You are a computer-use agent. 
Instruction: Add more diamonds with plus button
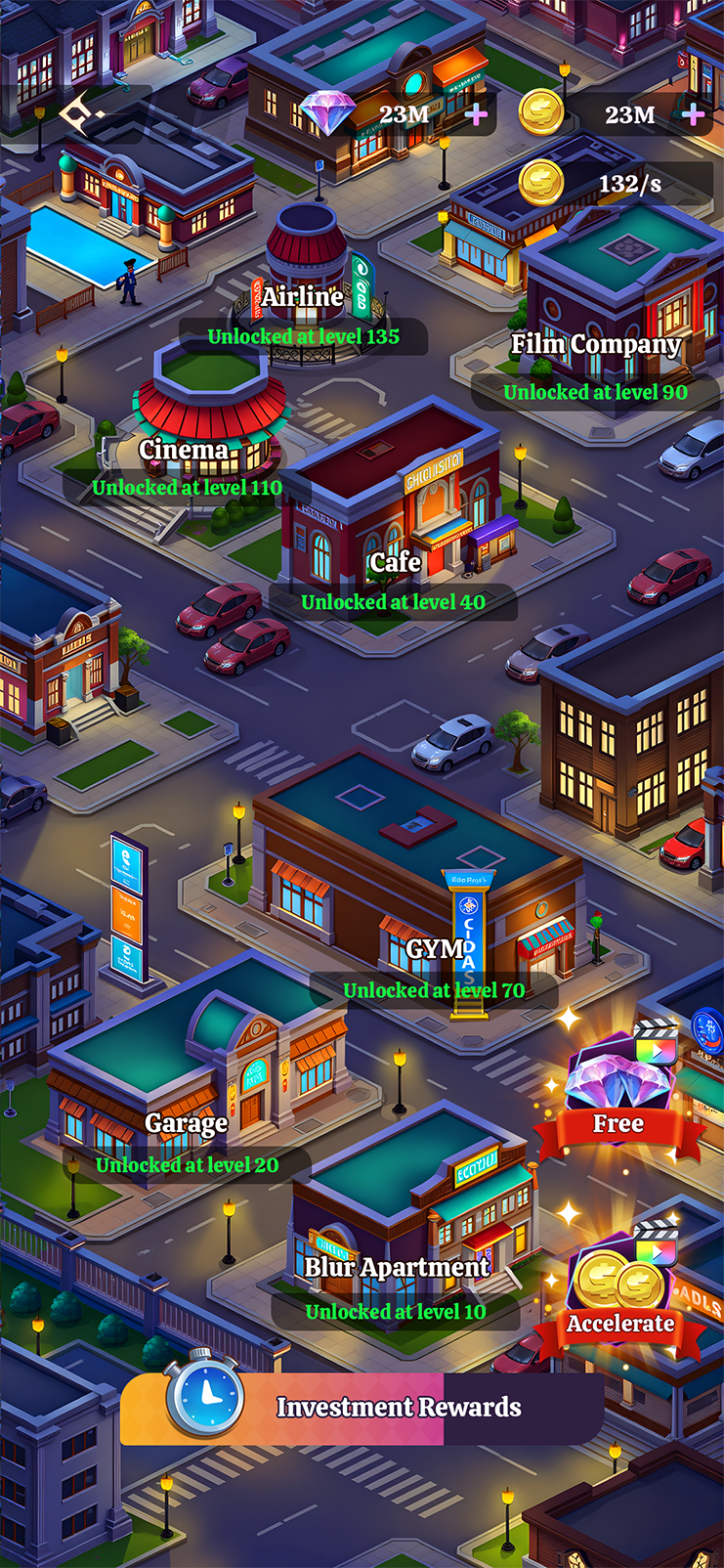[x=476, y=115]
